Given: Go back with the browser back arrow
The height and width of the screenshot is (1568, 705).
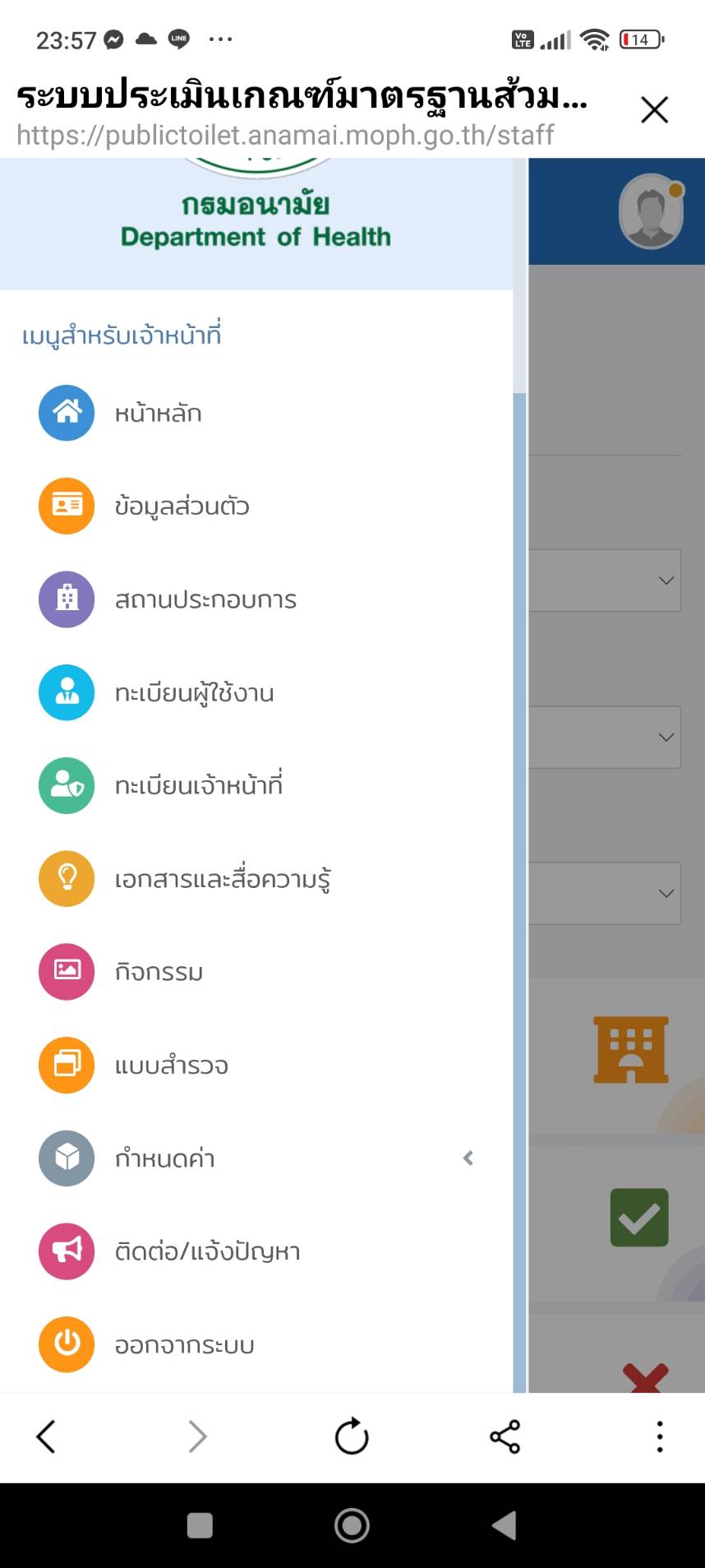Looking at the screenshot, I should 46,1436.
